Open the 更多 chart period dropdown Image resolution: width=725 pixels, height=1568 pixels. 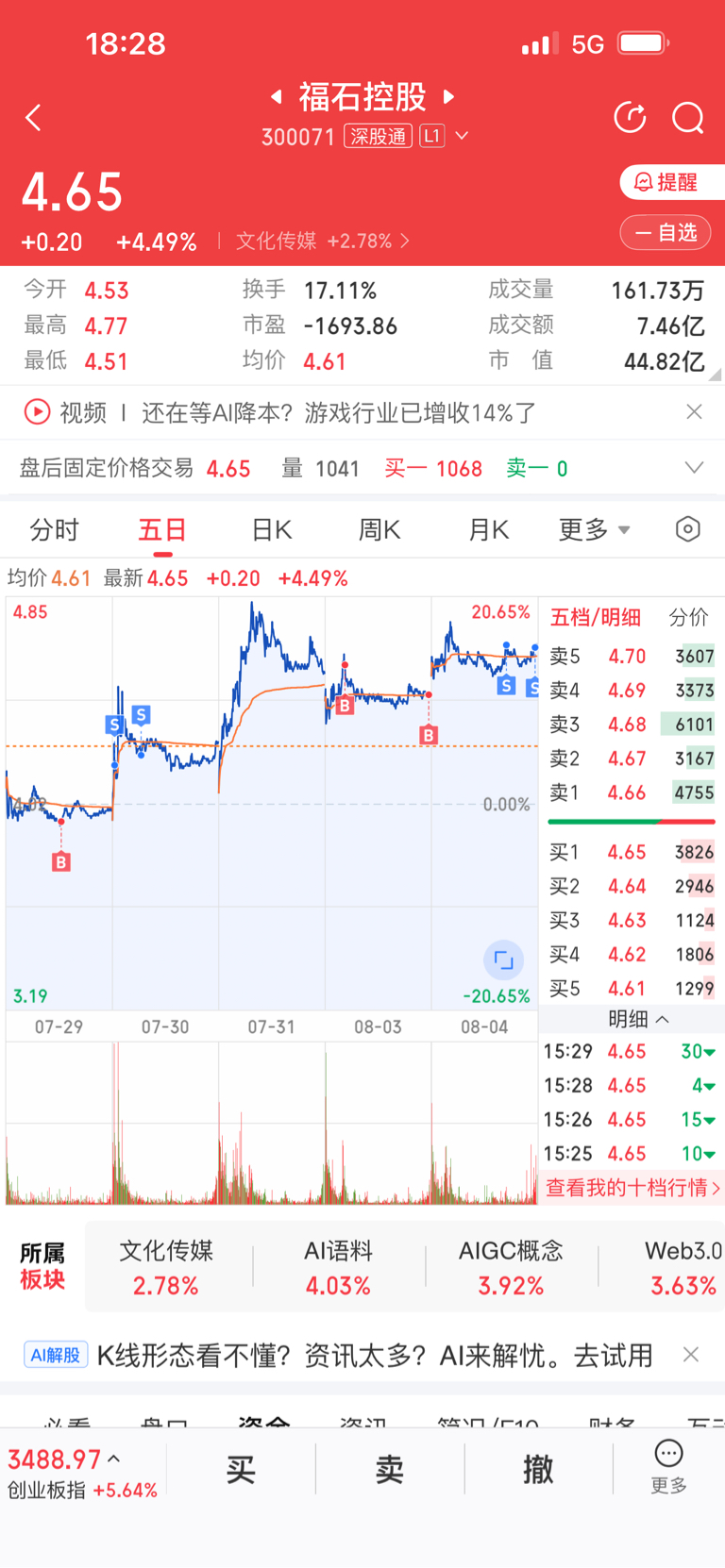(x=594, y=530)
